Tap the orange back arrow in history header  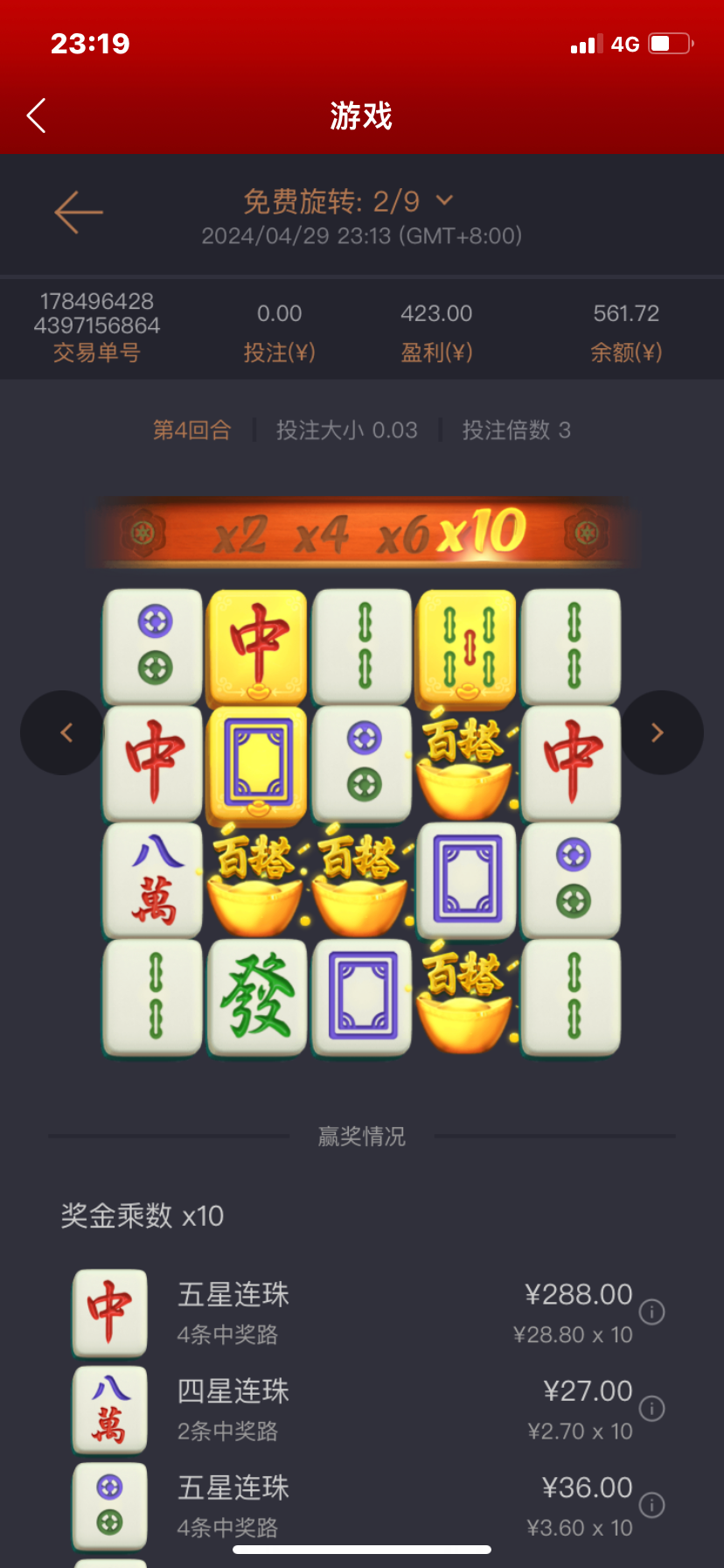coord(79,212)
